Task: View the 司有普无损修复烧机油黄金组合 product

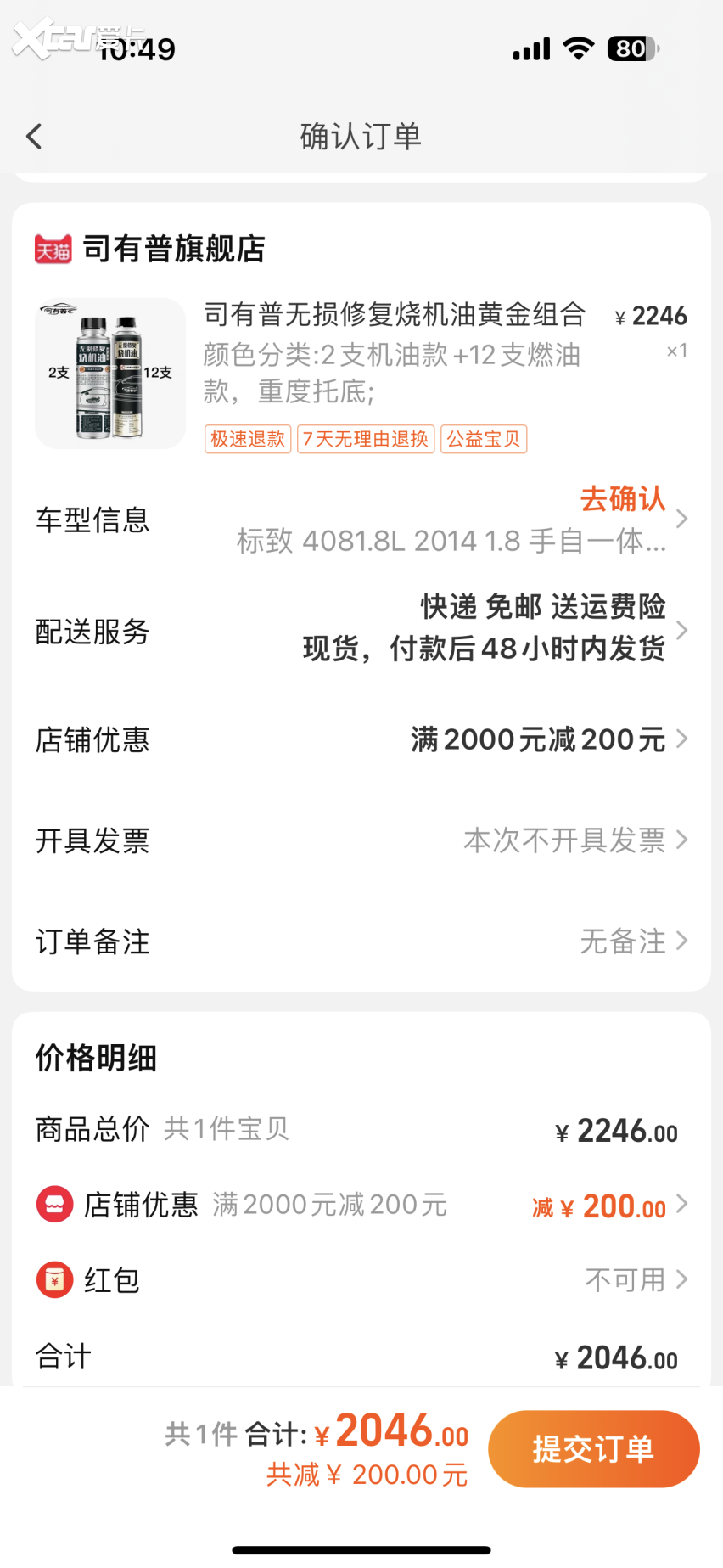Action: pos(395,315)
